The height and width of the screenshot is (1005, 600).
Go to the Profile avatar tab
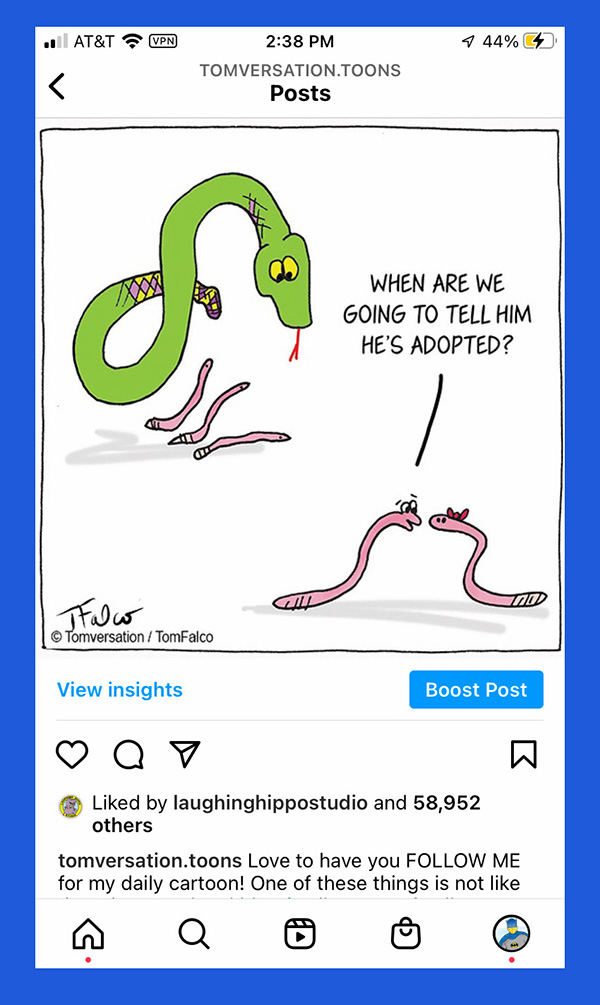click(x=511, y=934)
